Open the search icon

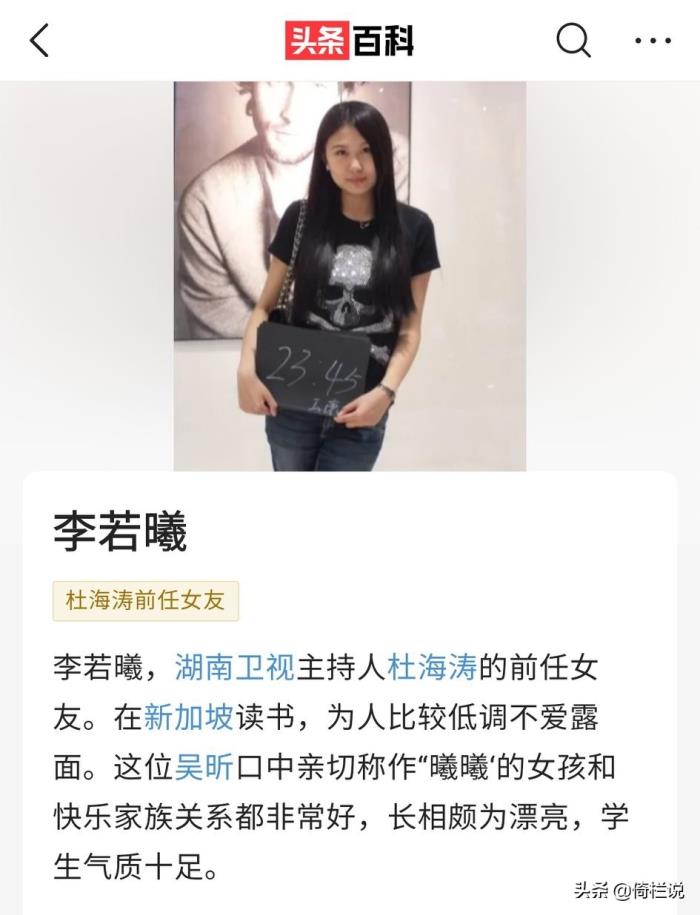pyautogui.click(x=573, y=40)
